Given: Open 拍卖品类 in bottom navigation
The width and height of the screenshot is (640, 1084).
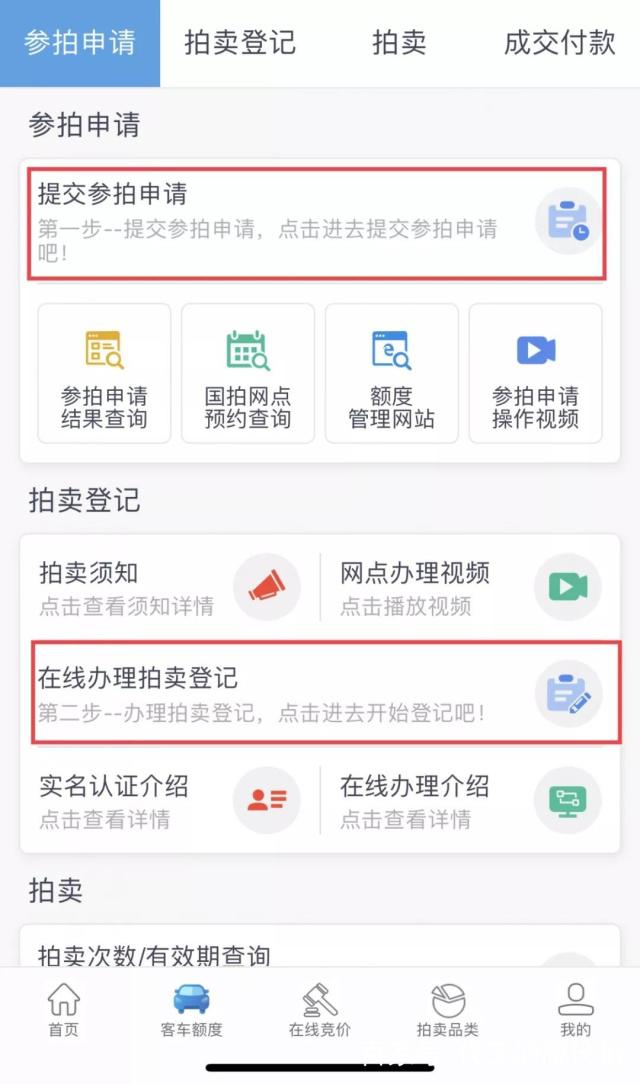Looking at the screenshot, I should click(x=448, y=1010).
